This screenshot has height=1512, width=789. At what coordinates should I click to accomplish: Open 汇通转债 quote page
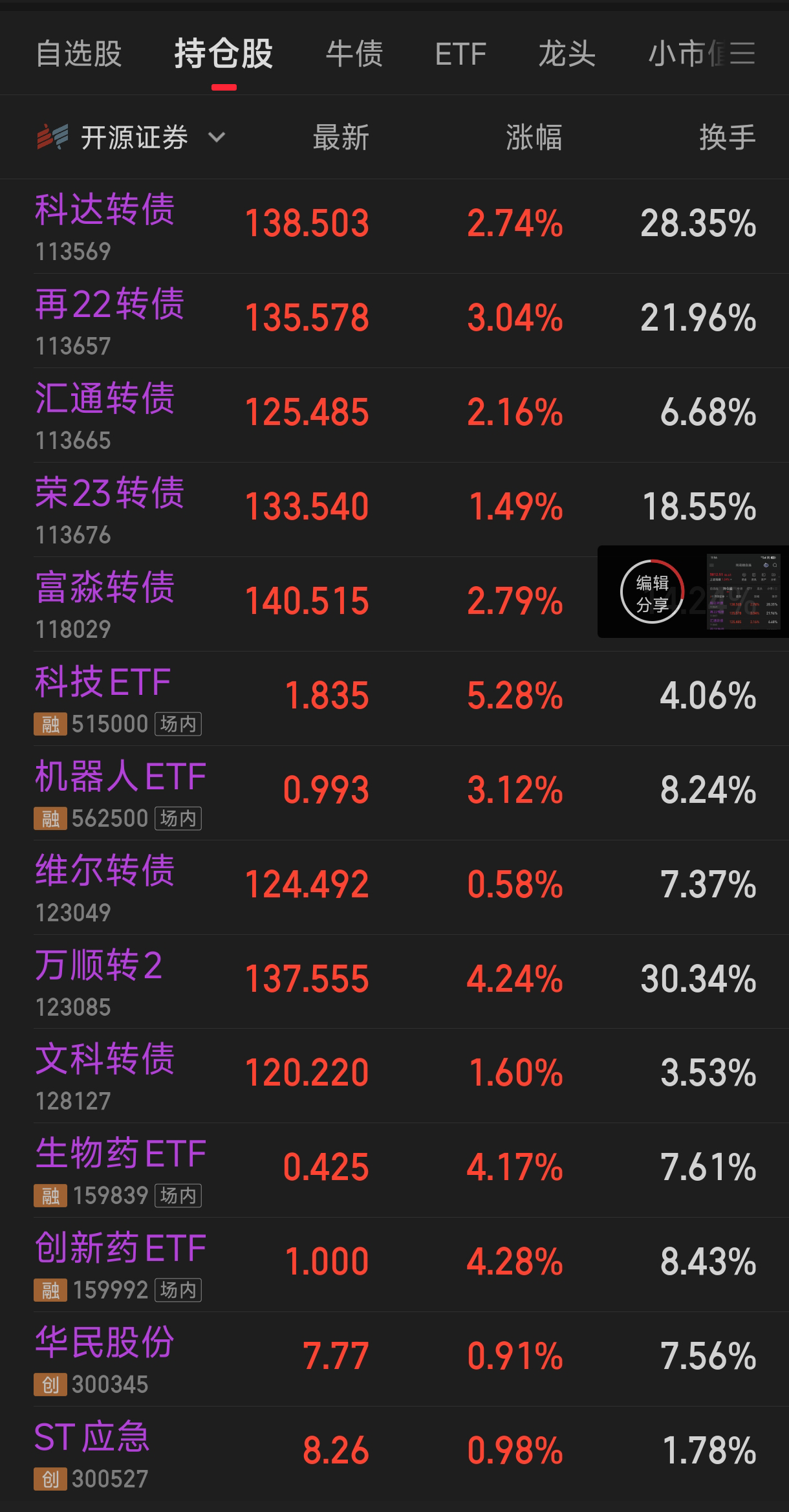point(105,413)
